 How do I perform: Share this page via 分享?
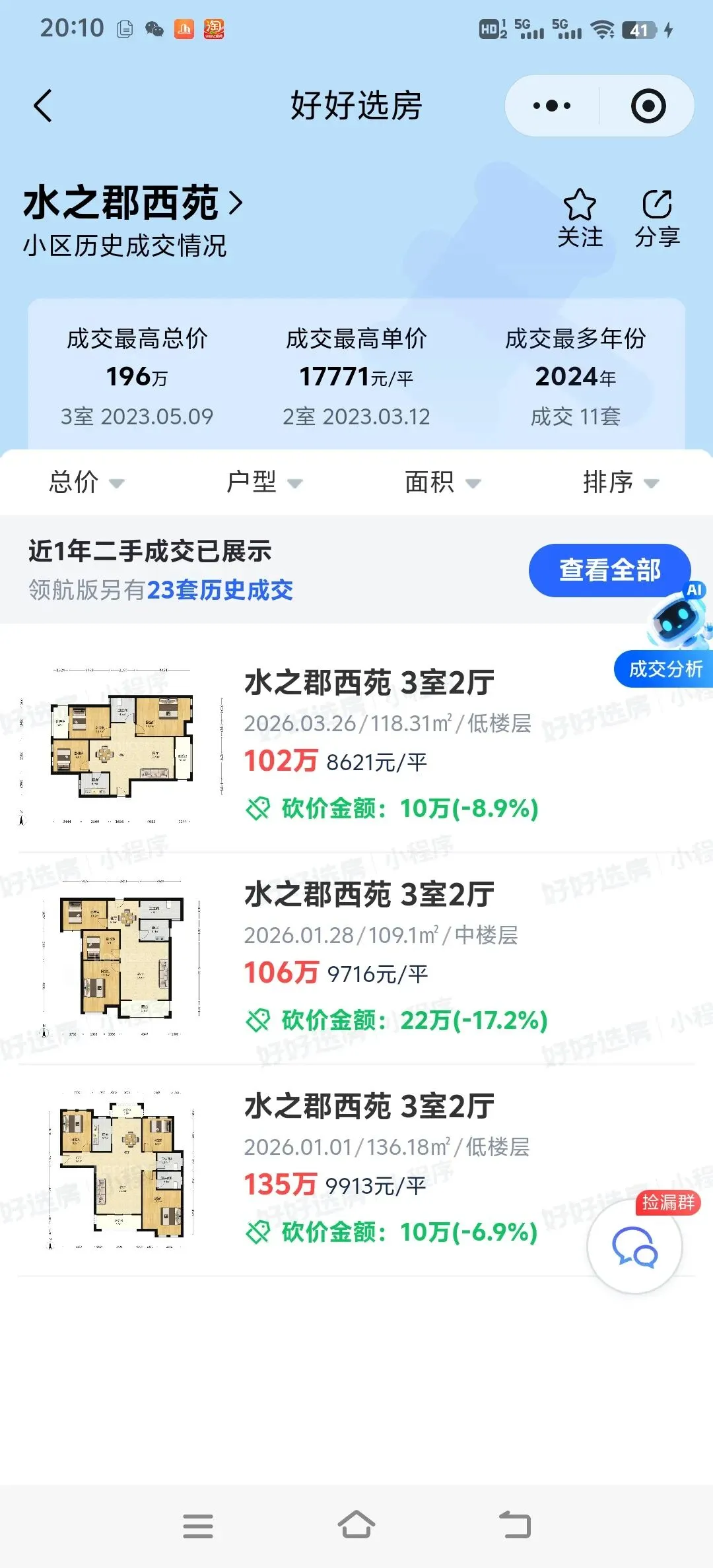(x=657, y=218)
